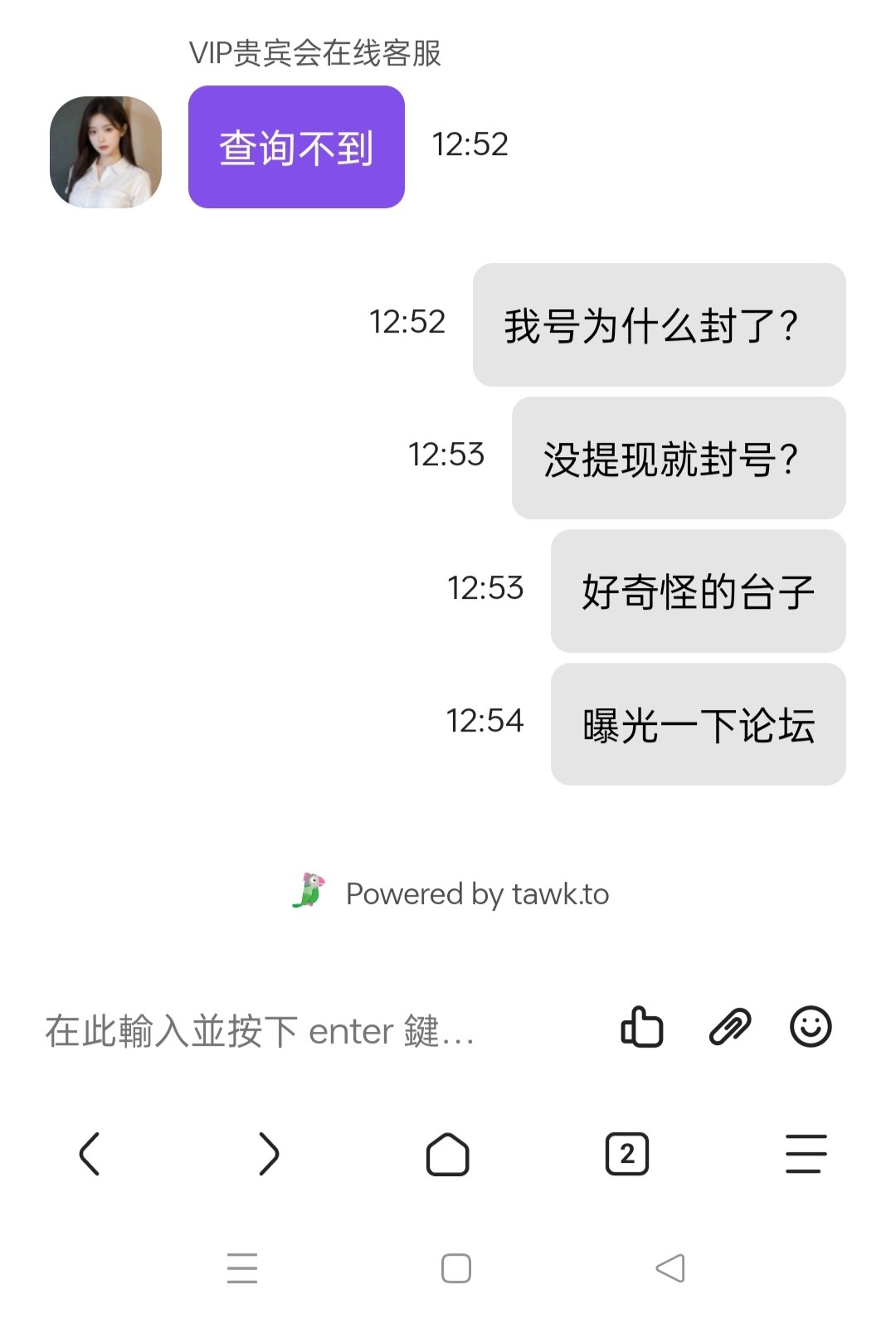Open the browser home page

(x=448, y=1154)
